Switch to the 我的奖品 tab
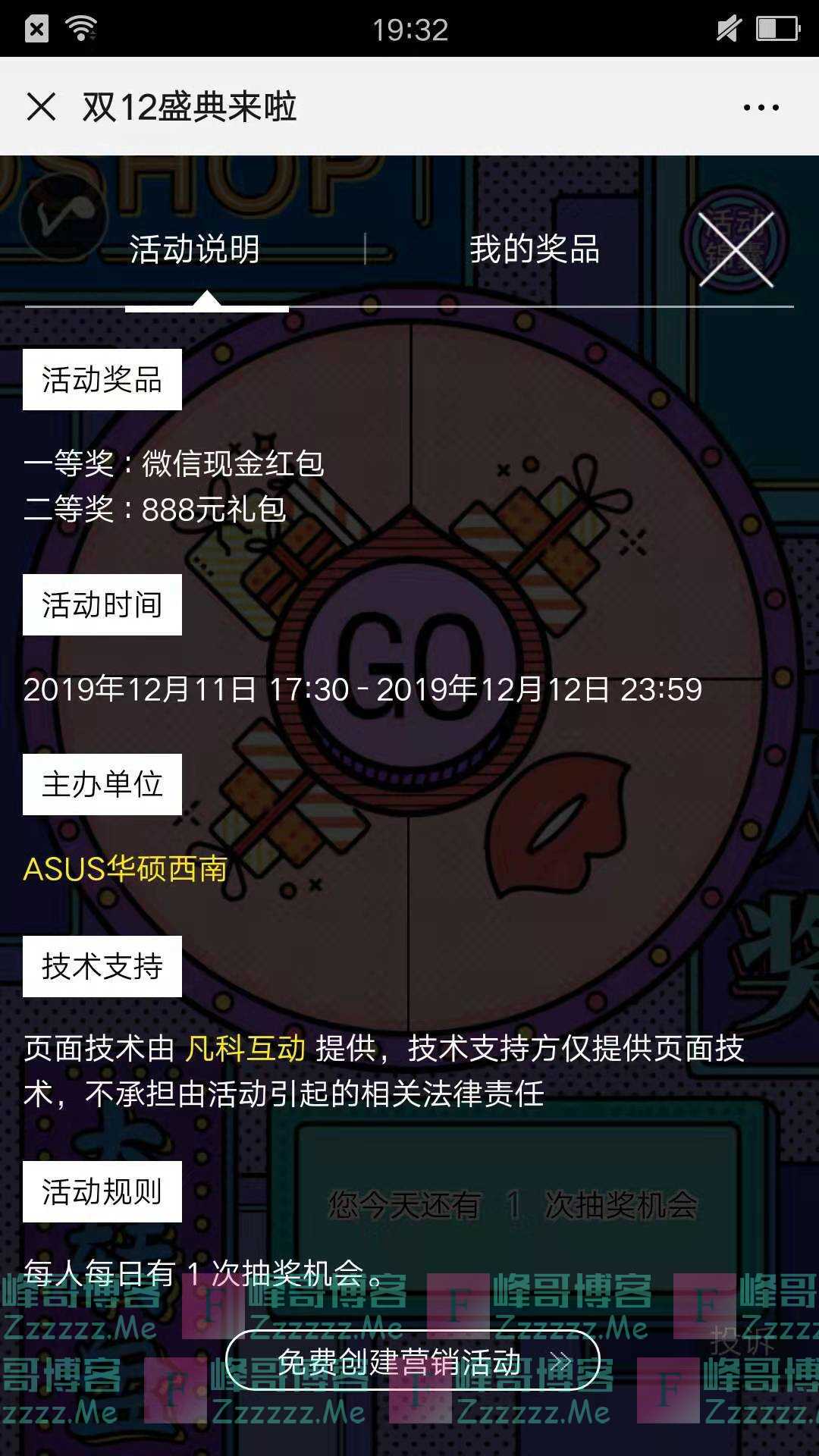Viewport: 819px width, 1456px height. [x=535, y=249]
